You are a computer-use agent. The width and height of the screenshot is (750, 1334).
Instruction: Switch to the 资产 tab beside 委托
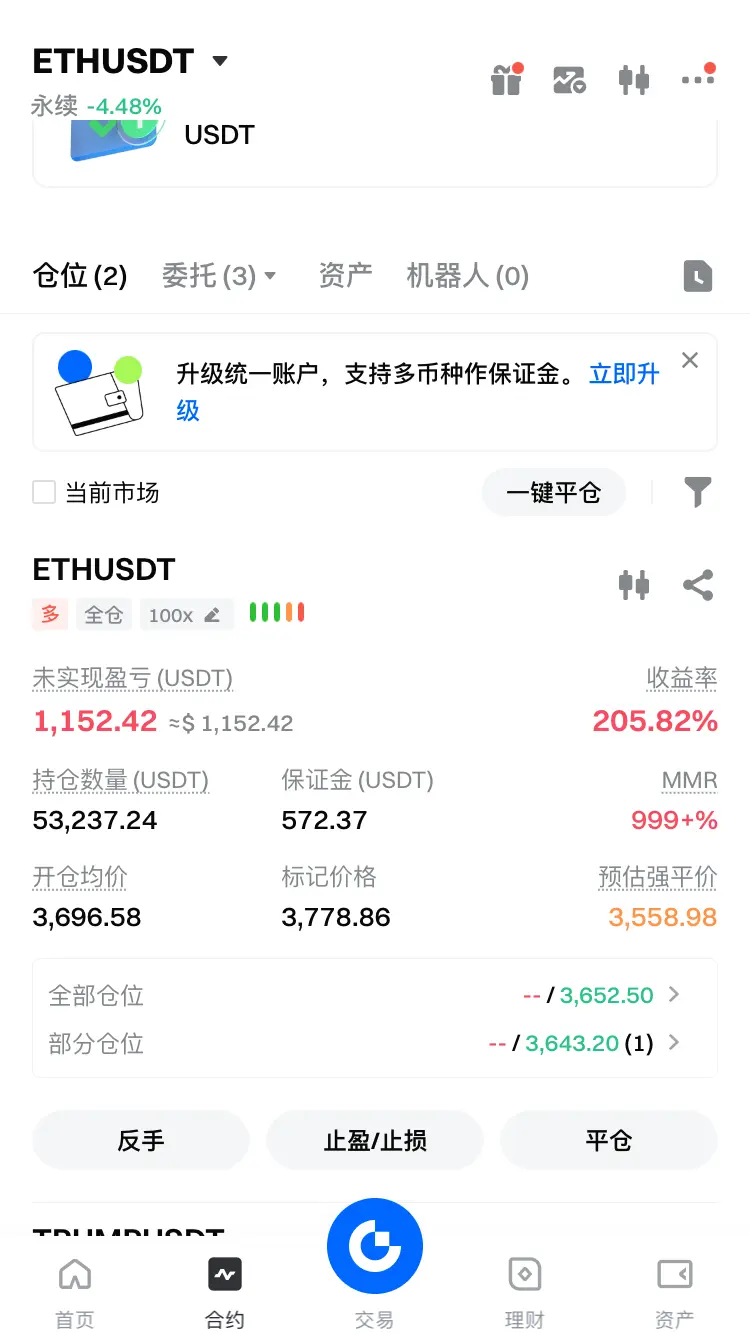[345, 276]
